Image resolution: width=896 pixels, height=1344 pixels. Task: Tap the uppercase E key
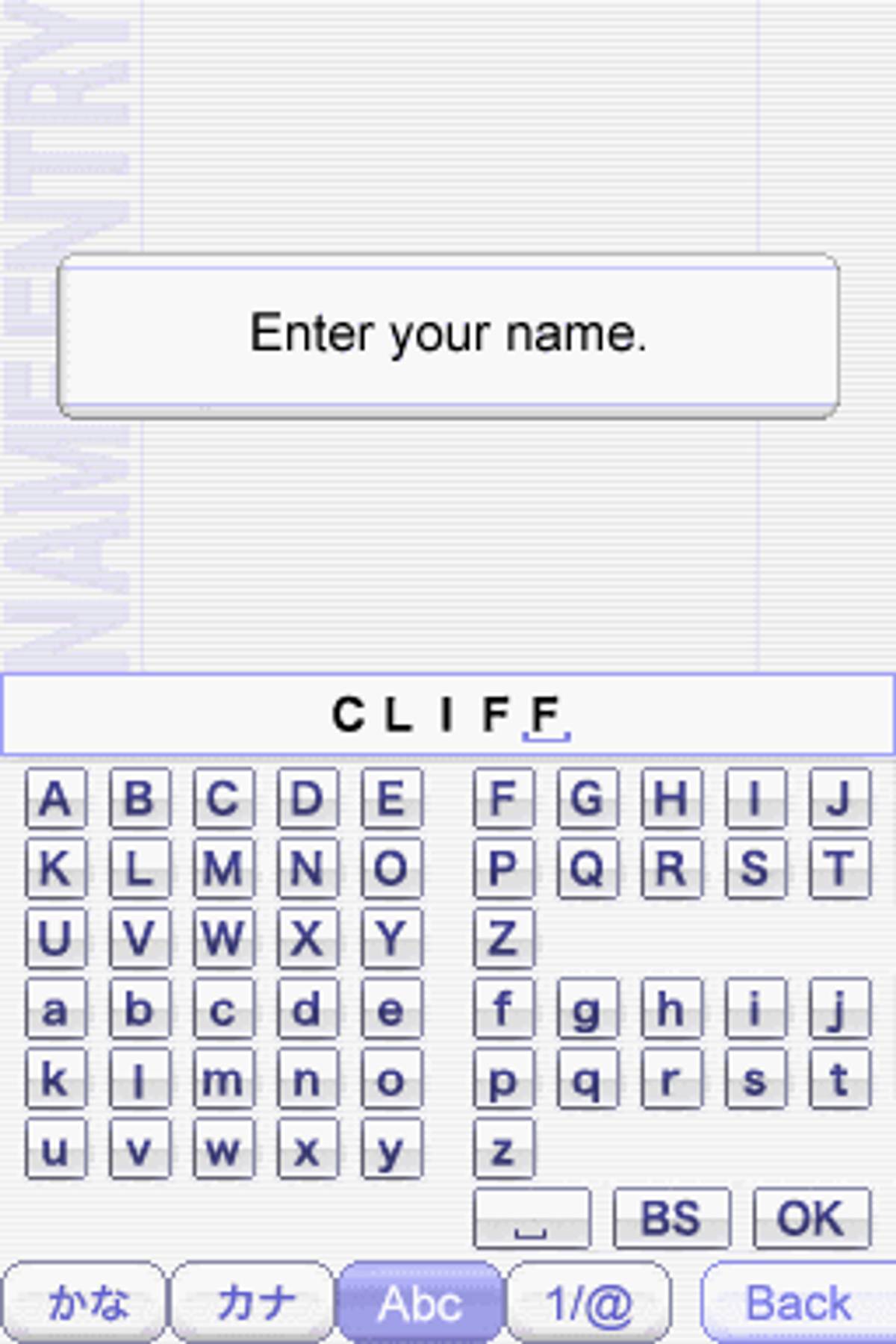coord(391,799)
